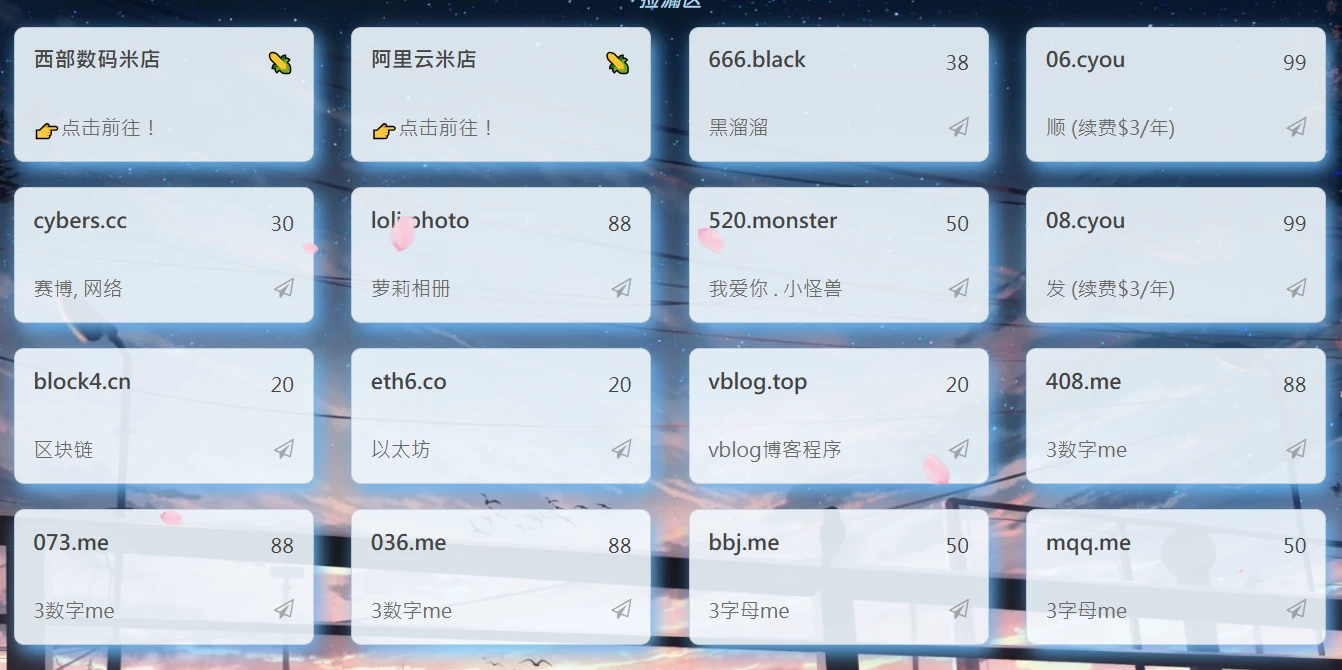The width and height of the screenshot is (1342, 670).
Task: Select the 408.me domain card
Action: [x=1175, y=416]
